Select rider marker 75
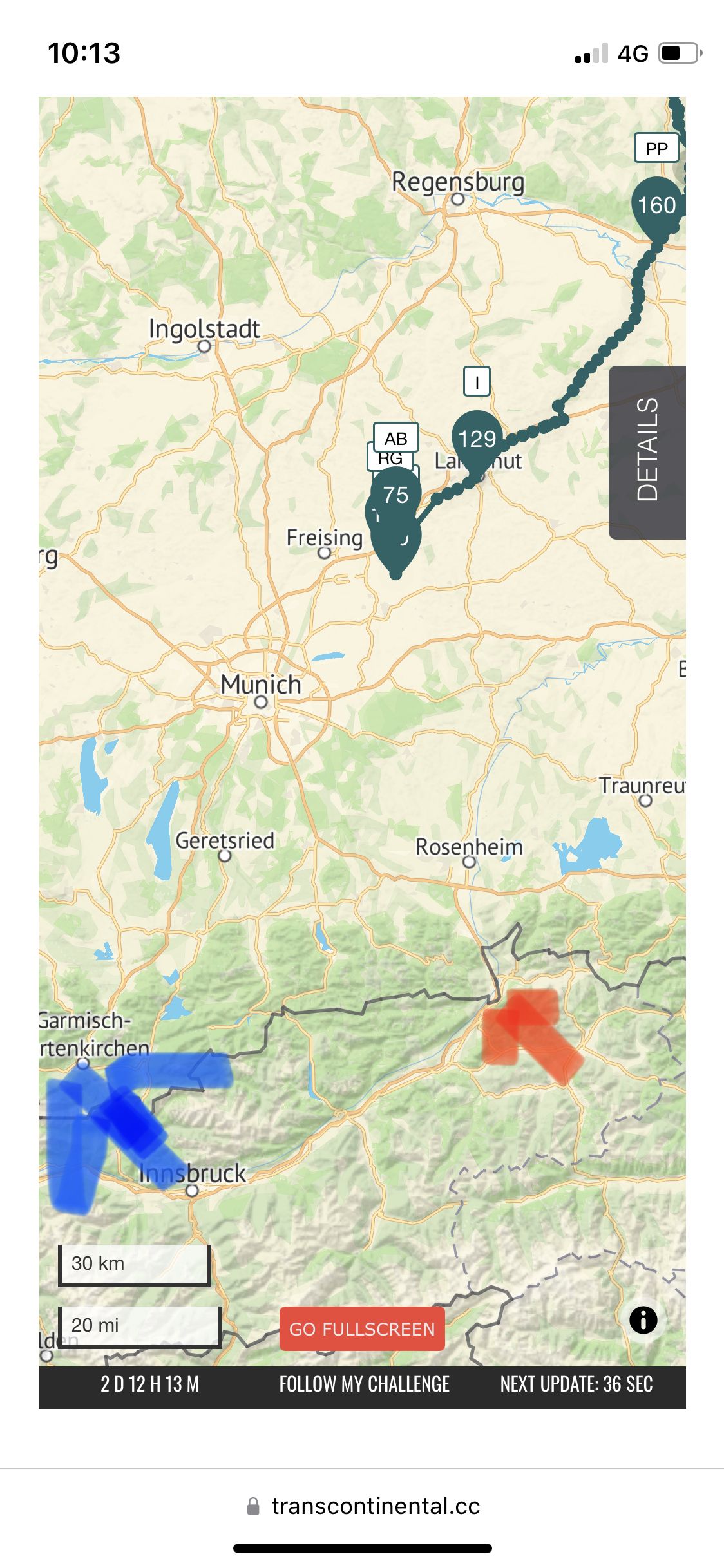Image resolution: width=724 pixels, height=1568 pixels. (396, 495)
